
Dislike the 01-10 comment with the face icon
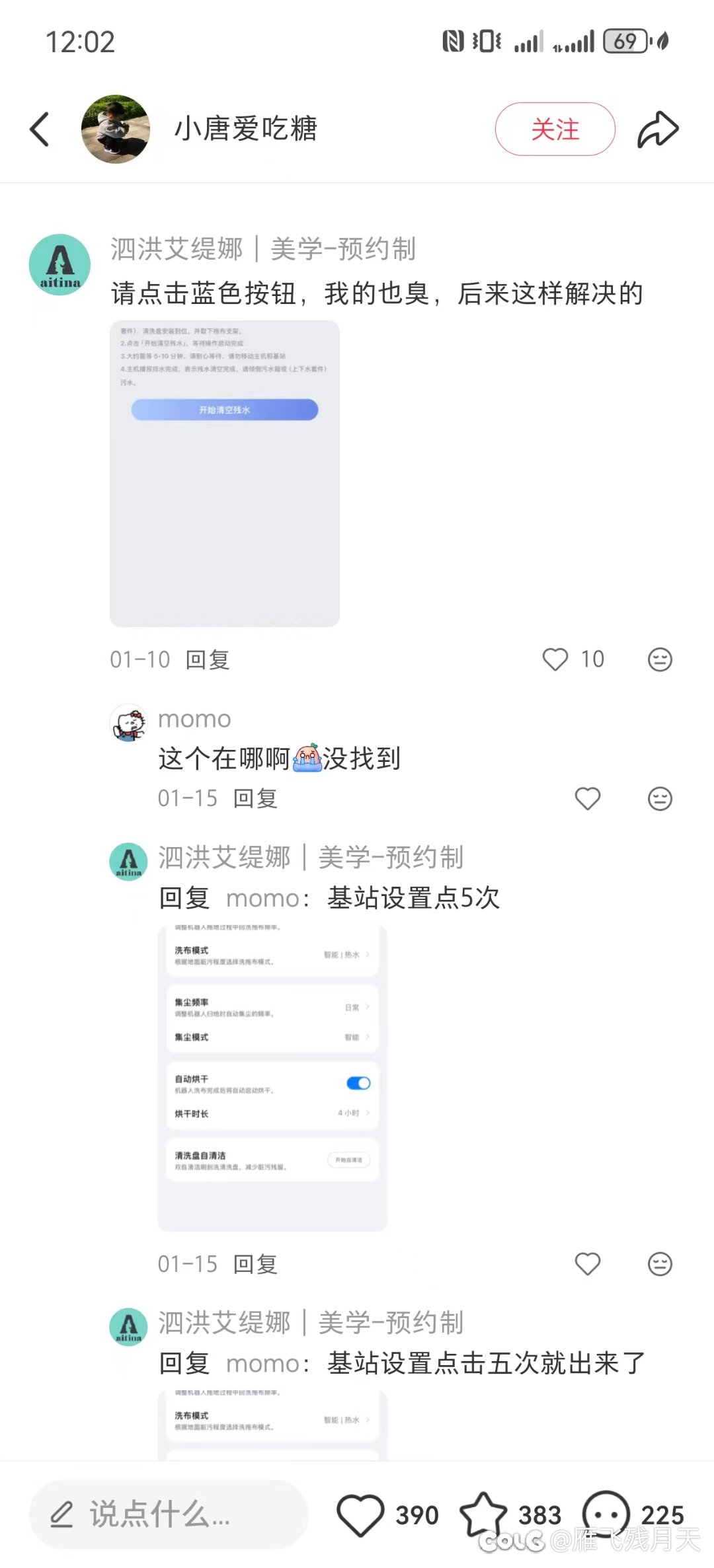(x=659, y=659)
